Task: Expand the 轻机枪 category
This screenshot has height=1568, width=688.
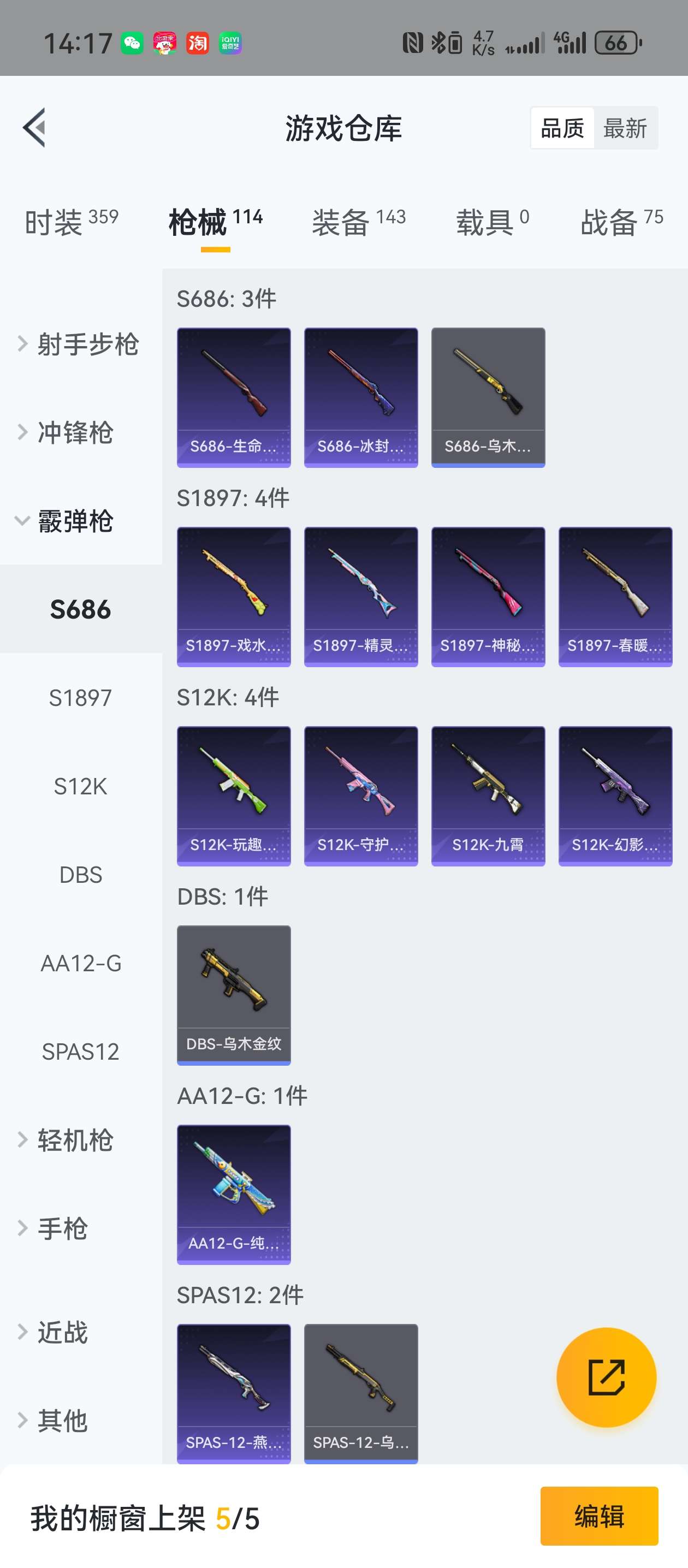Action: 68,1140
